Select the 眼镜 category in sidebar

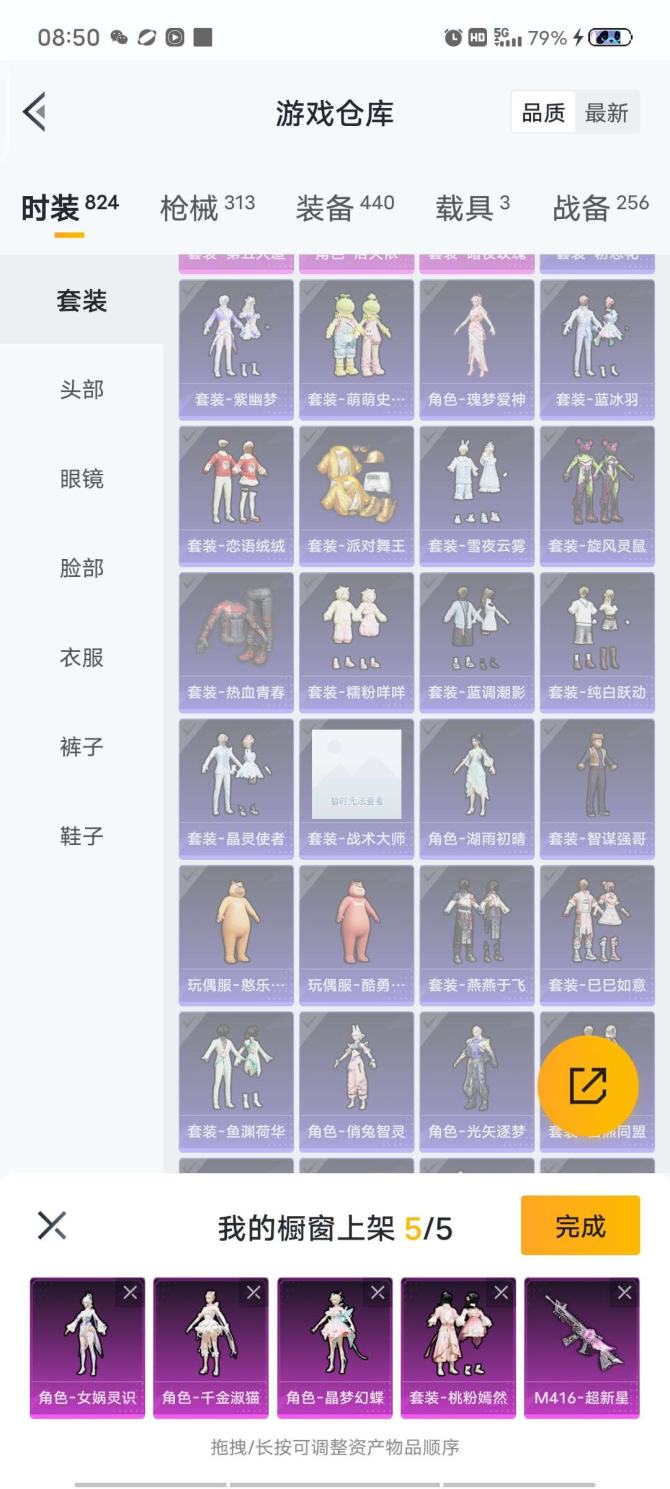81,479
